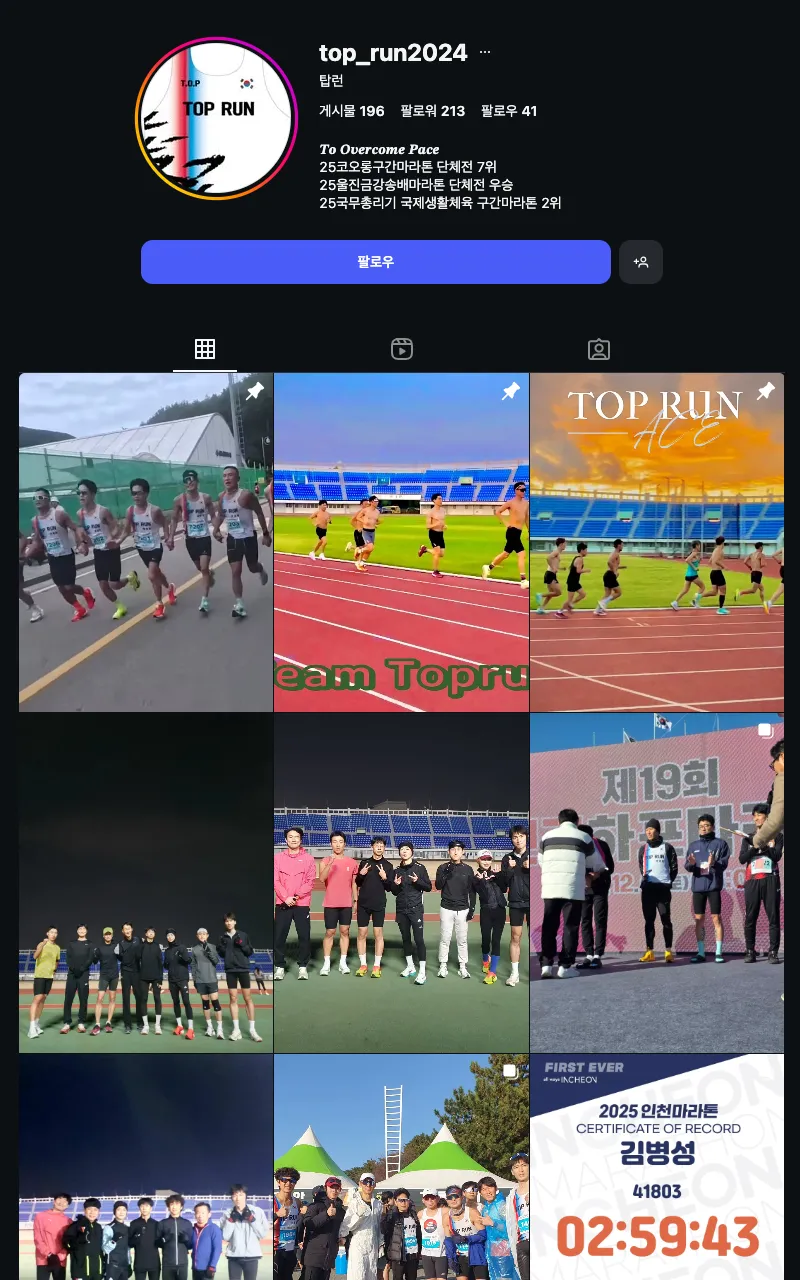
Task: Open pinned Team Toprun track post
Action: [401, 542]
